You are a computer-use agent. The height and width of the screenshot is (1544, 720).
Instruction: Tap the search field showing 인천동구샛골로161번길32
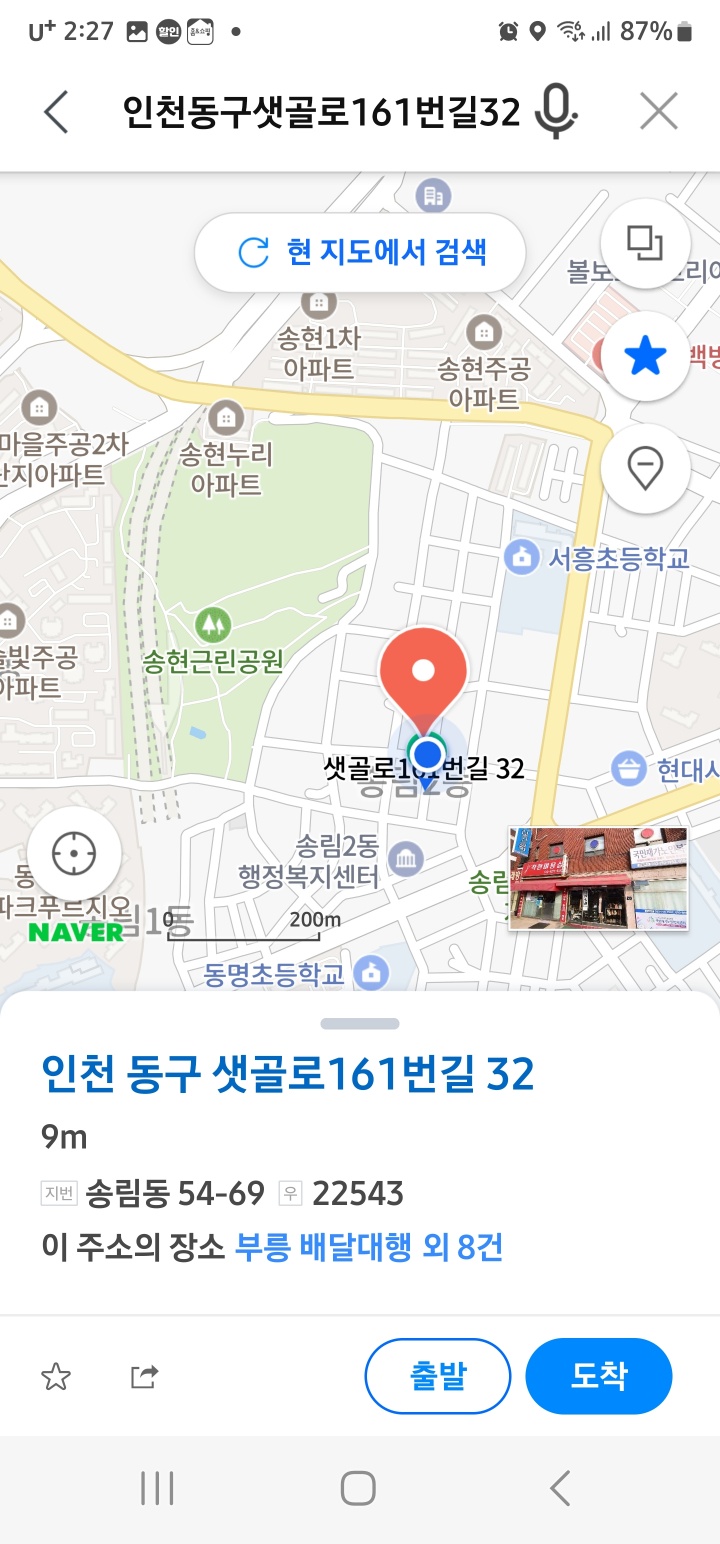coord(320,111)
